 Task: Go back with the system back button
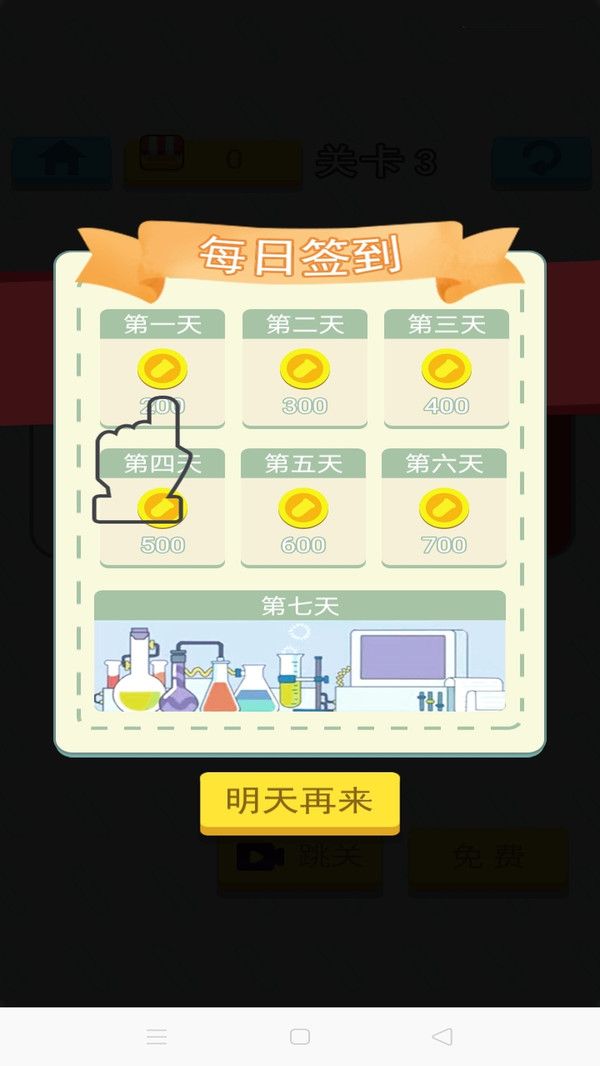click(x=442, y=1037)
